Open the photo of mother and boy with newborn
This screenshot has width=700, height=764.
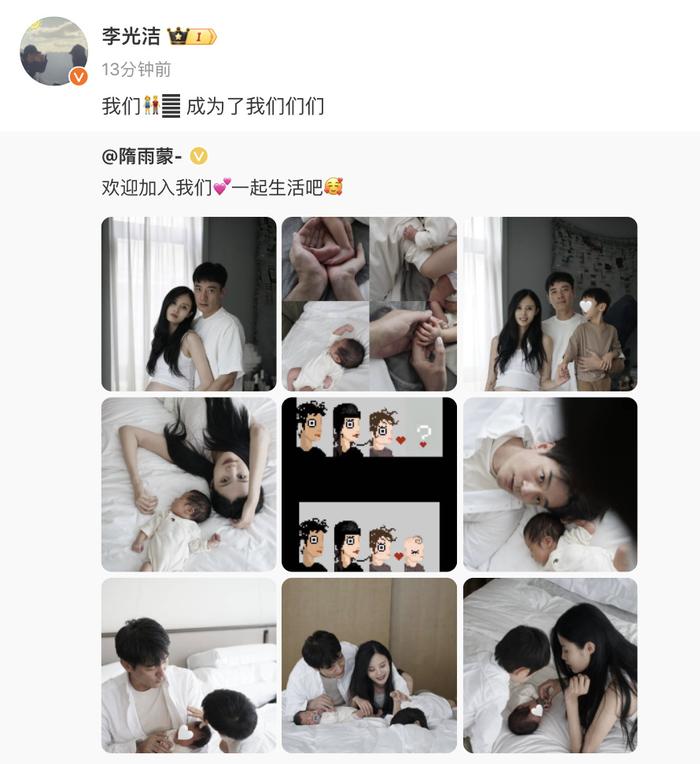tap(549, 665)
